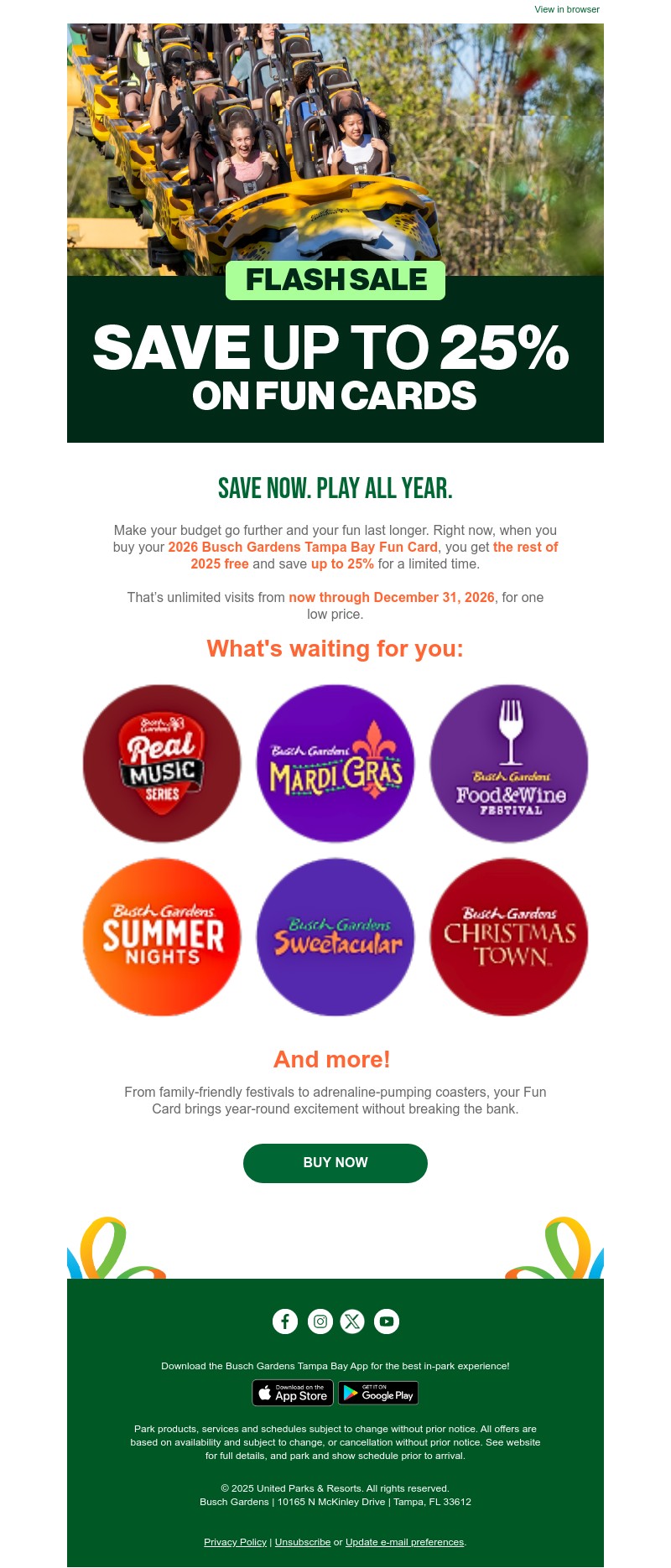
Task: Open the Summer Nights event tile
Action: 162,937
